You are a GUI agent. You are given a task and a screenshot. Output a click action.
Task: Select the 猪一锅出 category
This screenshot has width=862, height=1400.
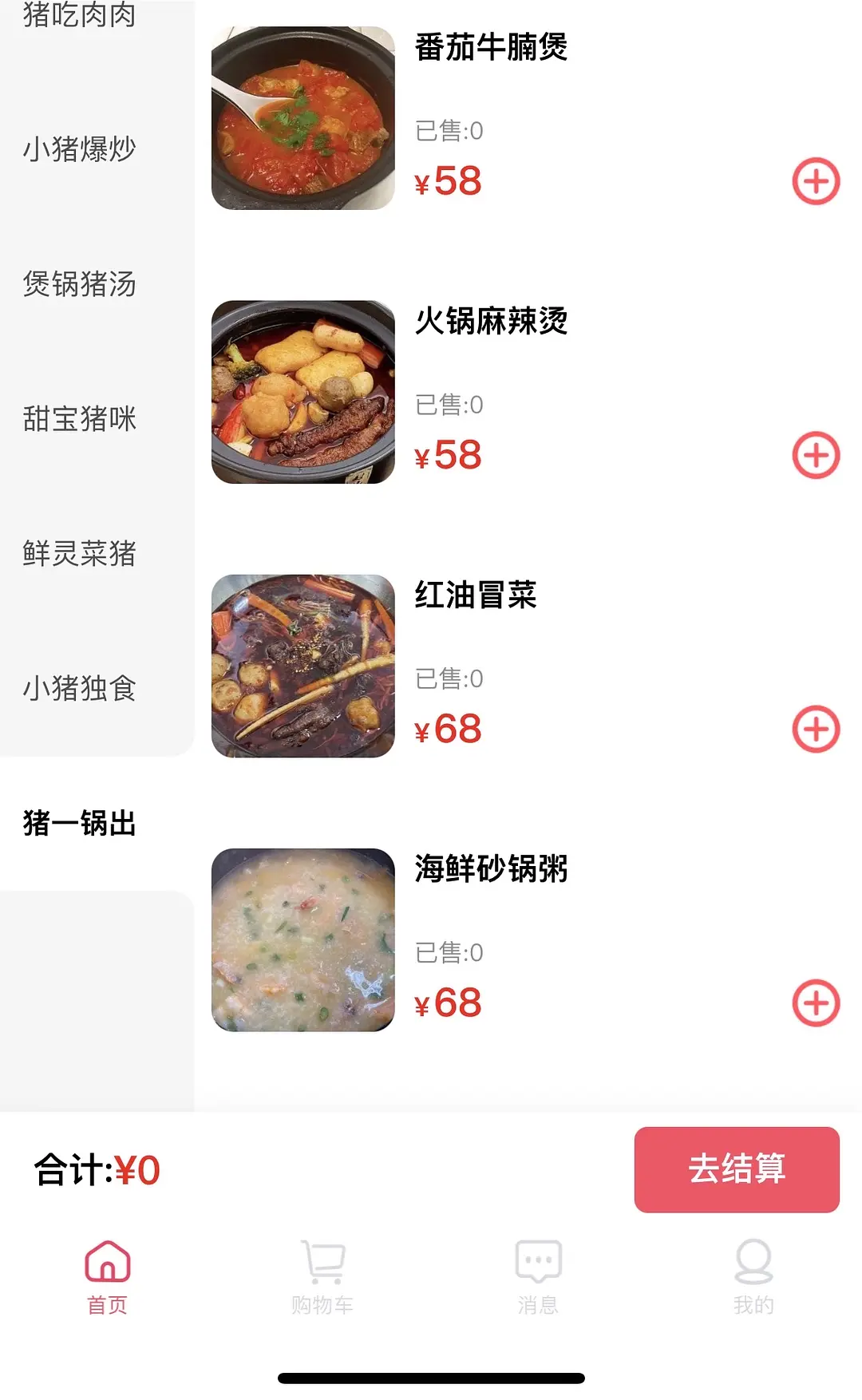click(80, 823)
